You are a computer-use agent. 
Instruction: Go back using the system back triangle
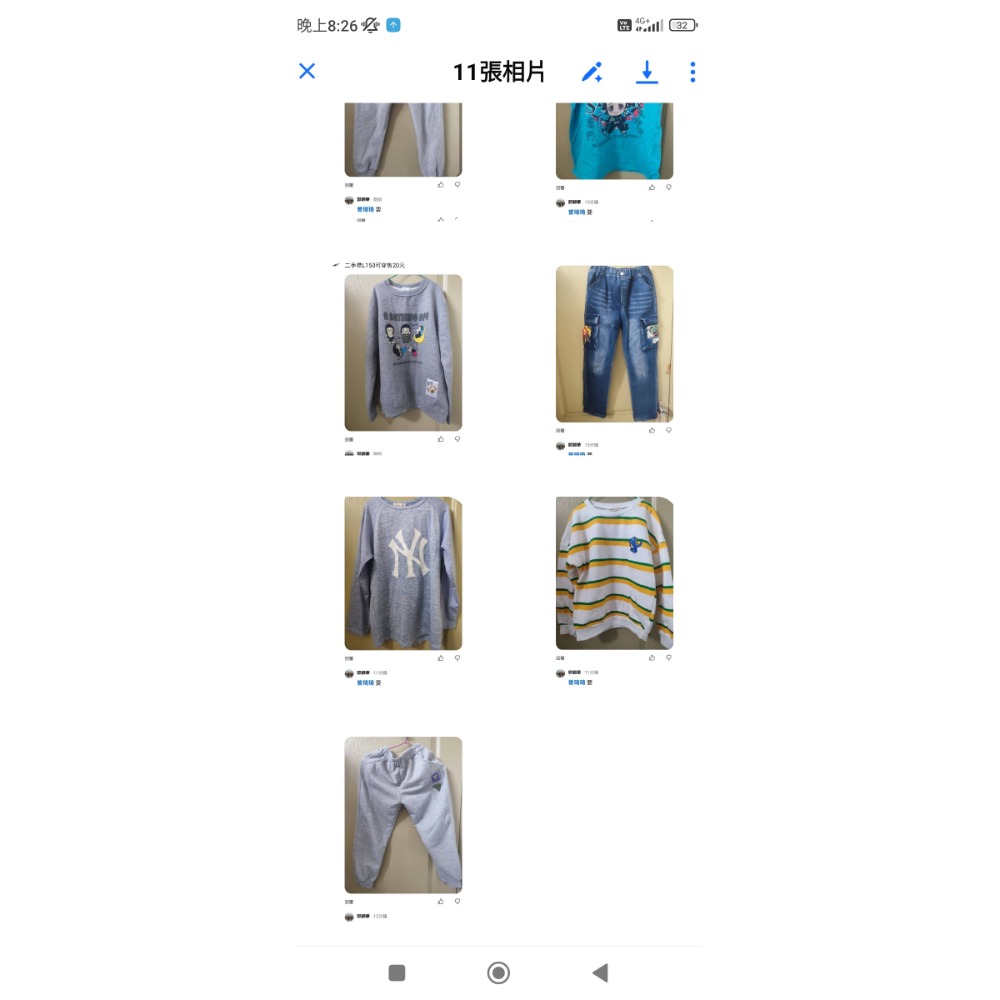click(600, 972)
